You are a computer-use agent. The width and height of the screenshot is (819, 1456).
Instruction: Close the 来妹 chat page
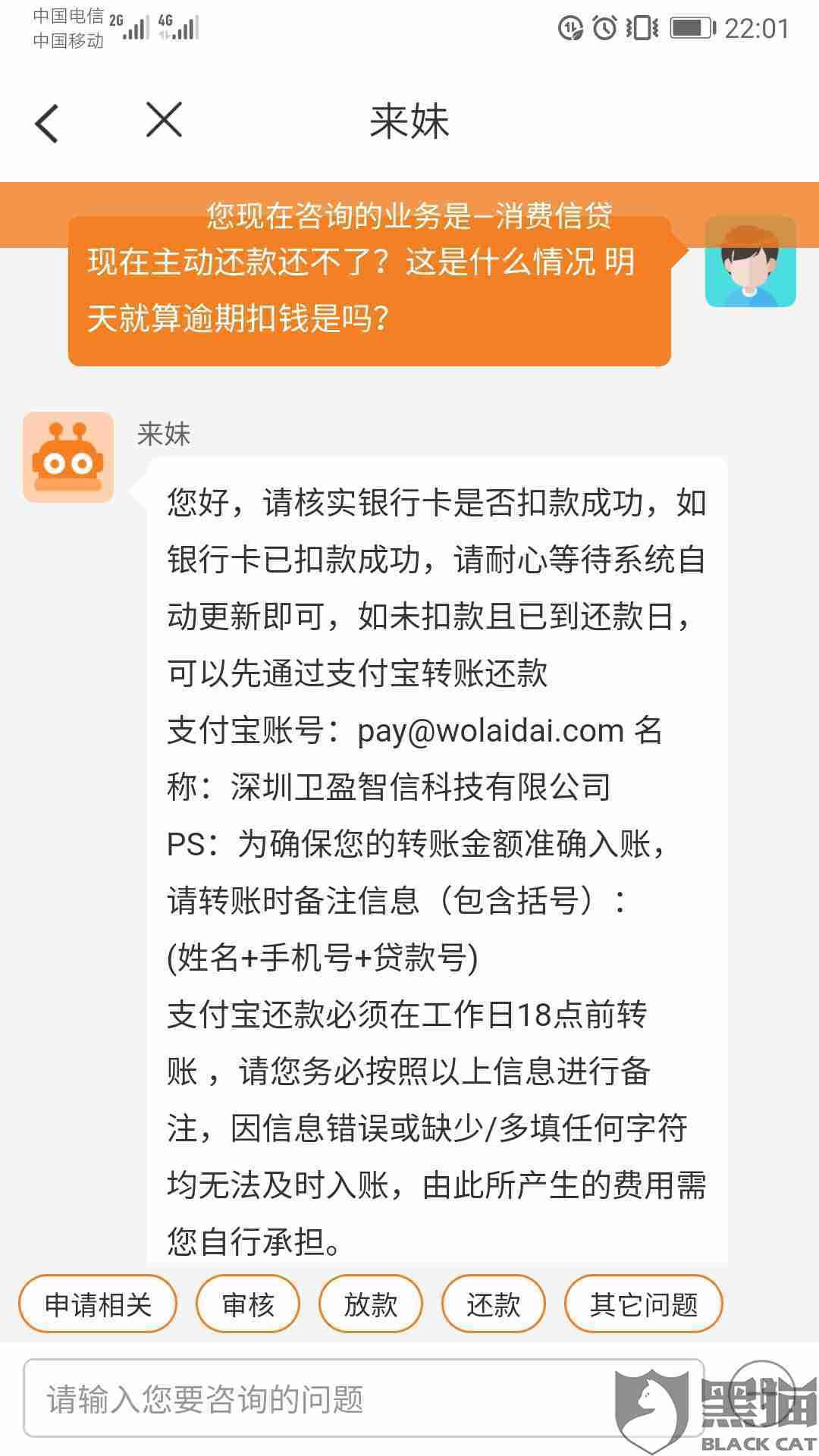[x=164, y=121]
